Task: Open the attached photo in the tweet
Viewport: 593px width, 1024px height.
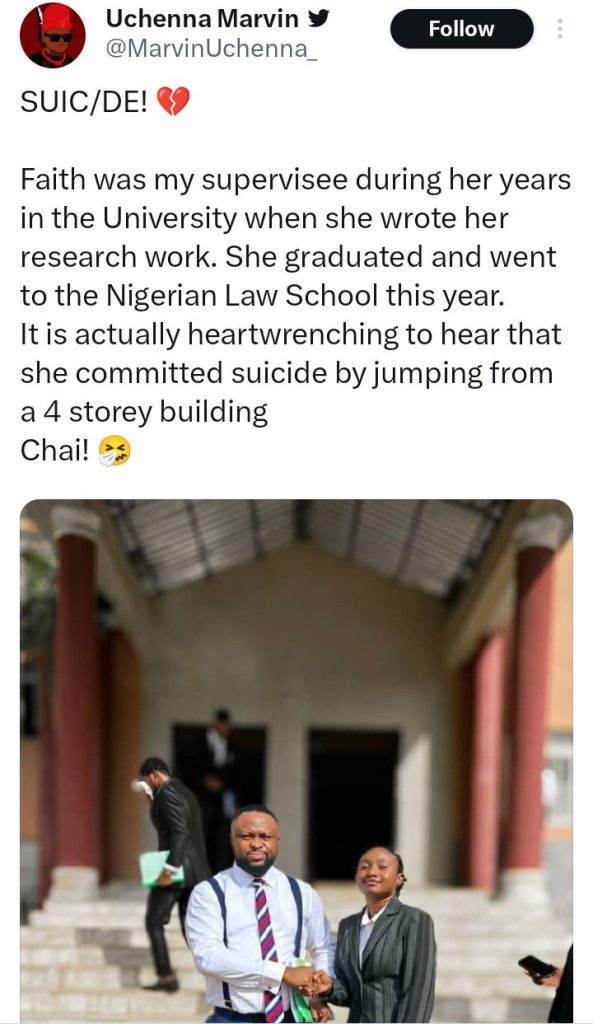Action: point(296,761)
